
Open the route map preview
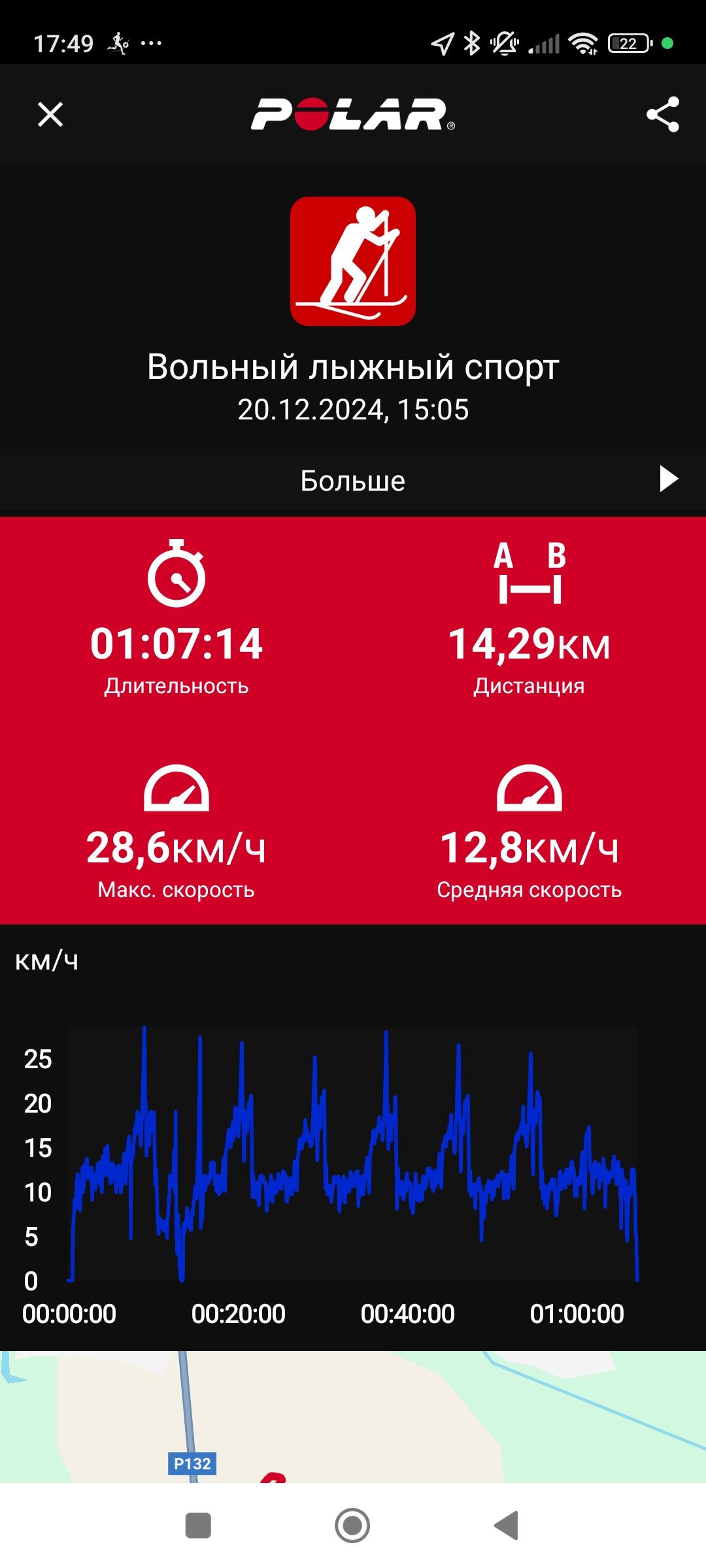tap(353, 1416)
